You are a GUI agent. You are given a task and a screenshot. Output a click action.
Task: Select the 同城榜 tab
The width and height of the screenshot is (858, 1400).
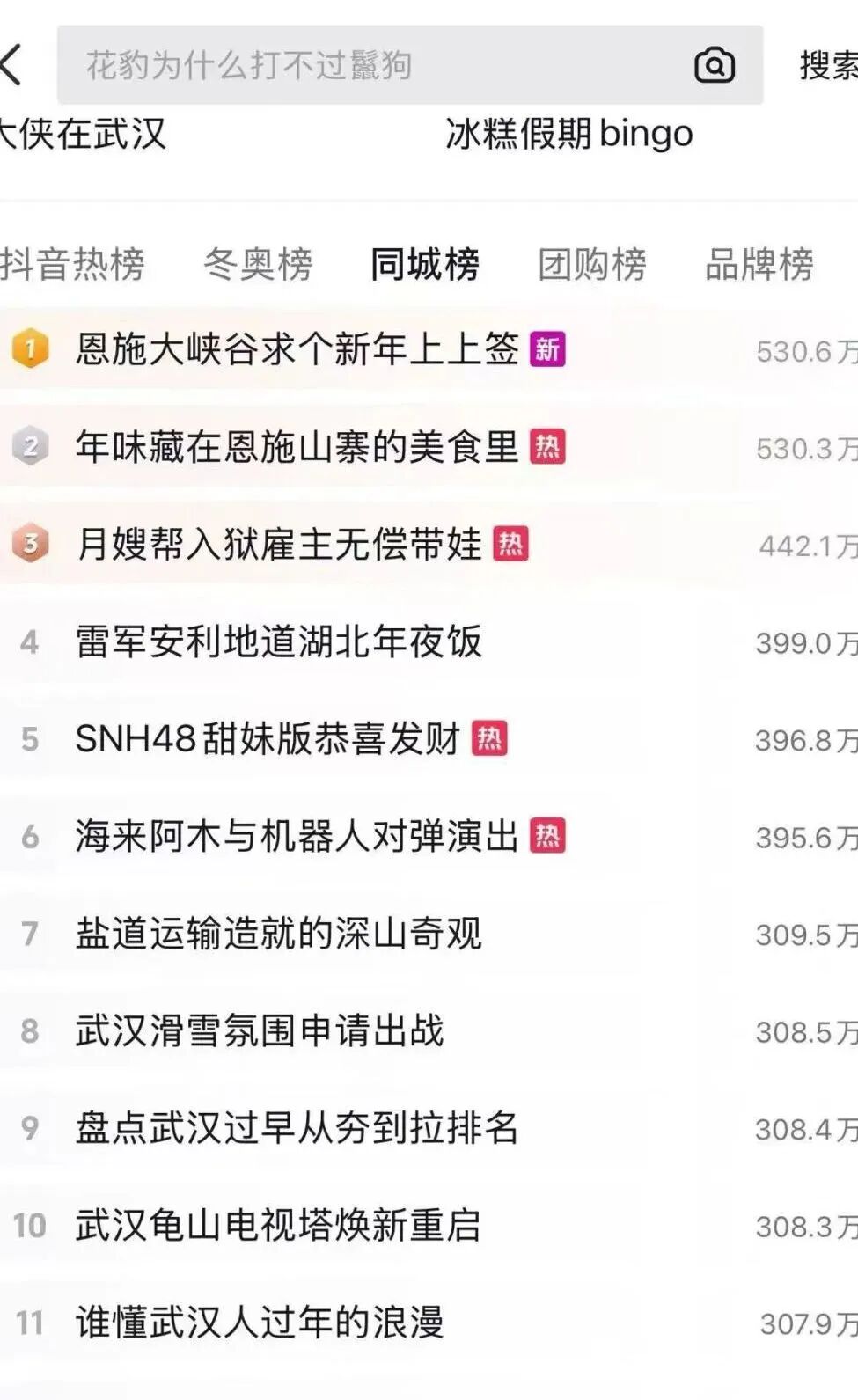pos(425,264)
